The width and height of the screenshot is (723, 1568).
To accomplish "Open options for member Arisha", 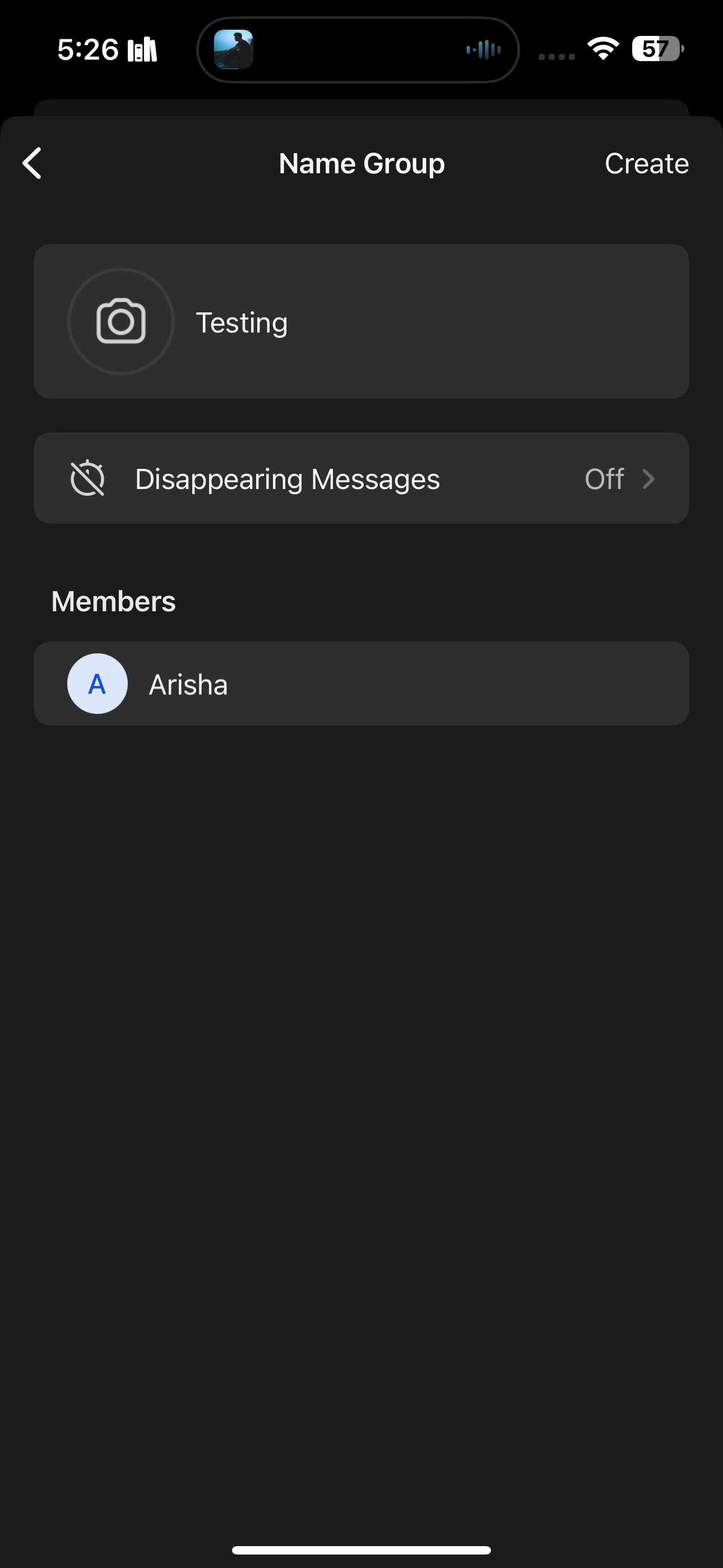I will [361, 684].
